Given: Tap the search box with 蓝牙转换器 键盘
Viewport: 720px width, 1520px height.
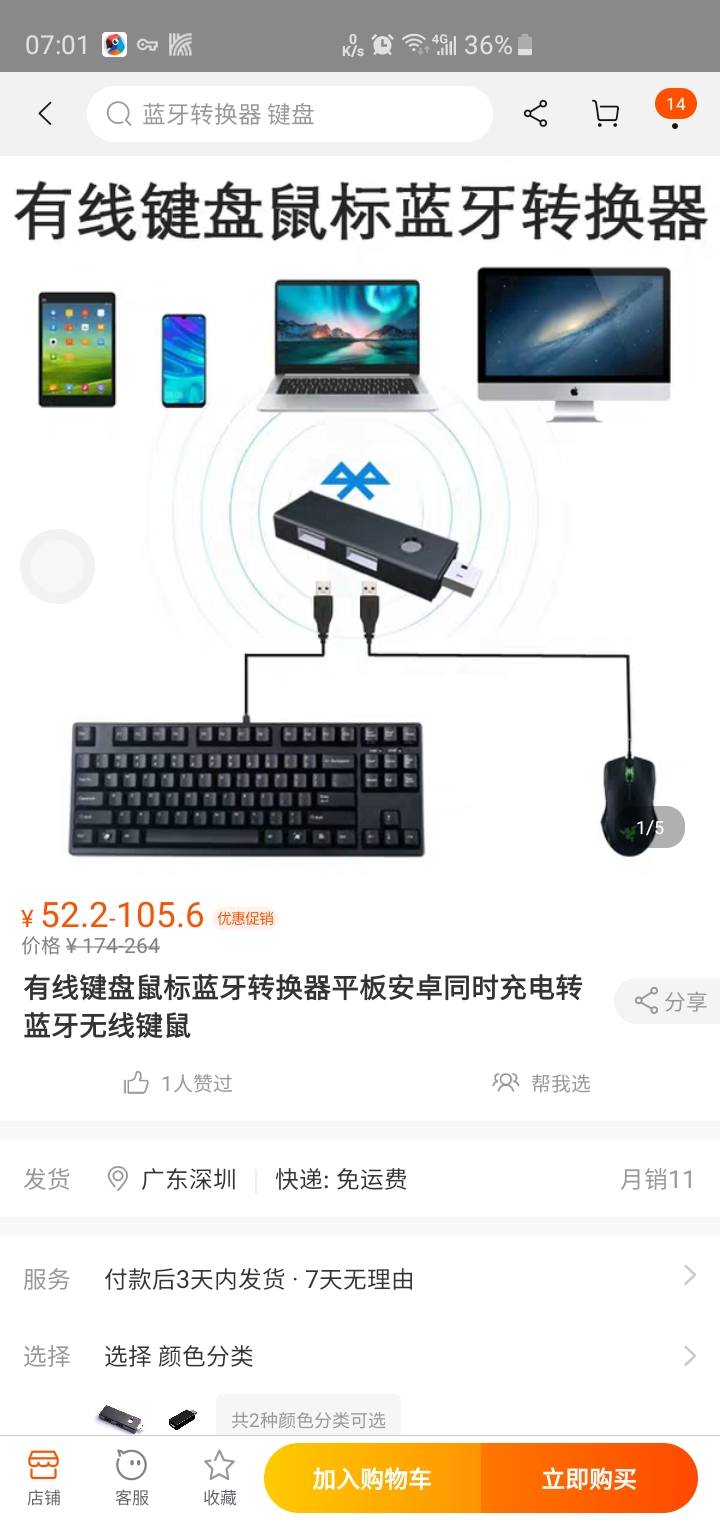Looking at the screenshot, I should [290, 114].
